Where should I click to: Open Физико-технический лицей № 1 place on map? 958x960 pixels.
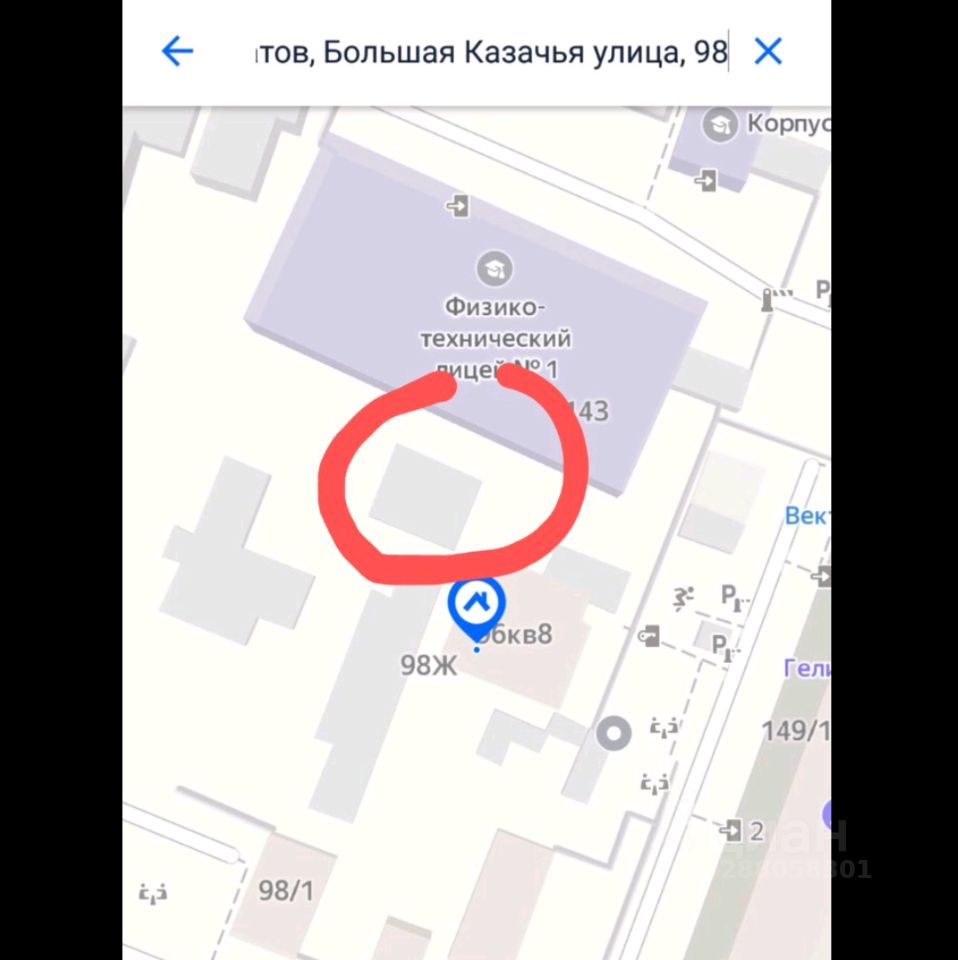[494, 267]
